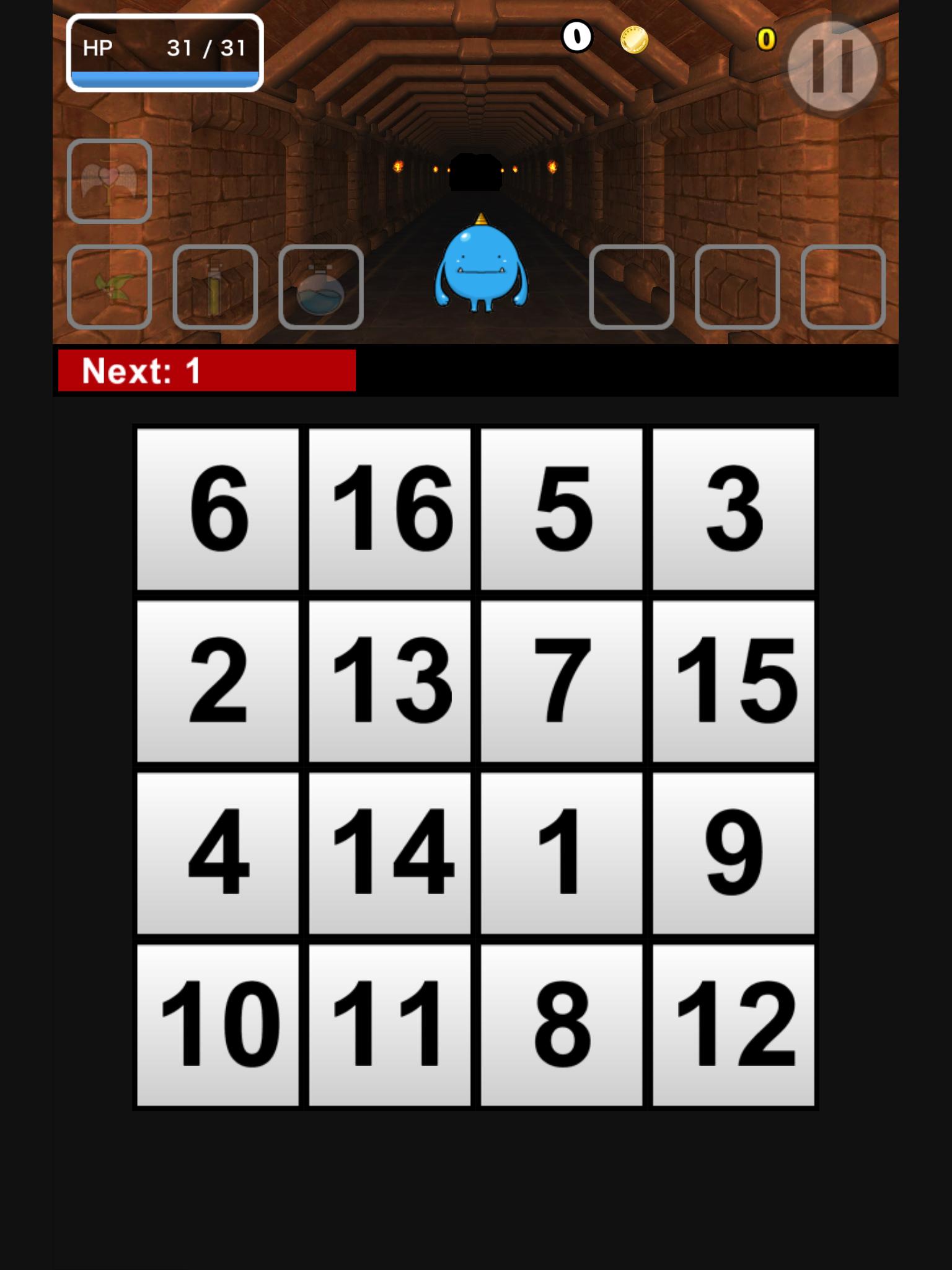Select number tile 2
Viewport: 952px width, 1270px height.
(x=218, y=681)
